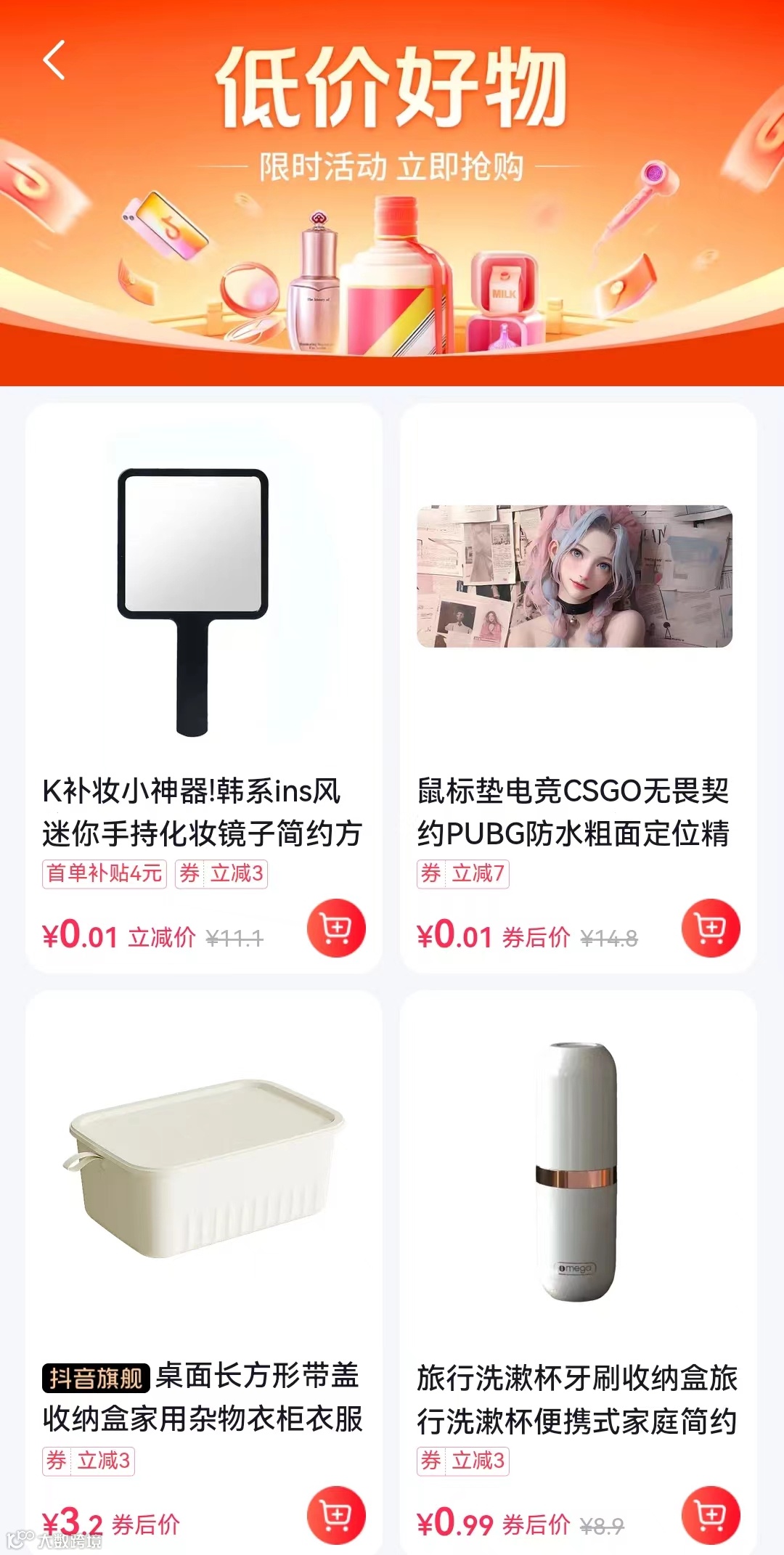
Task: Open the handheld makeup mirror product card
Action: click(x=194, y=603)
